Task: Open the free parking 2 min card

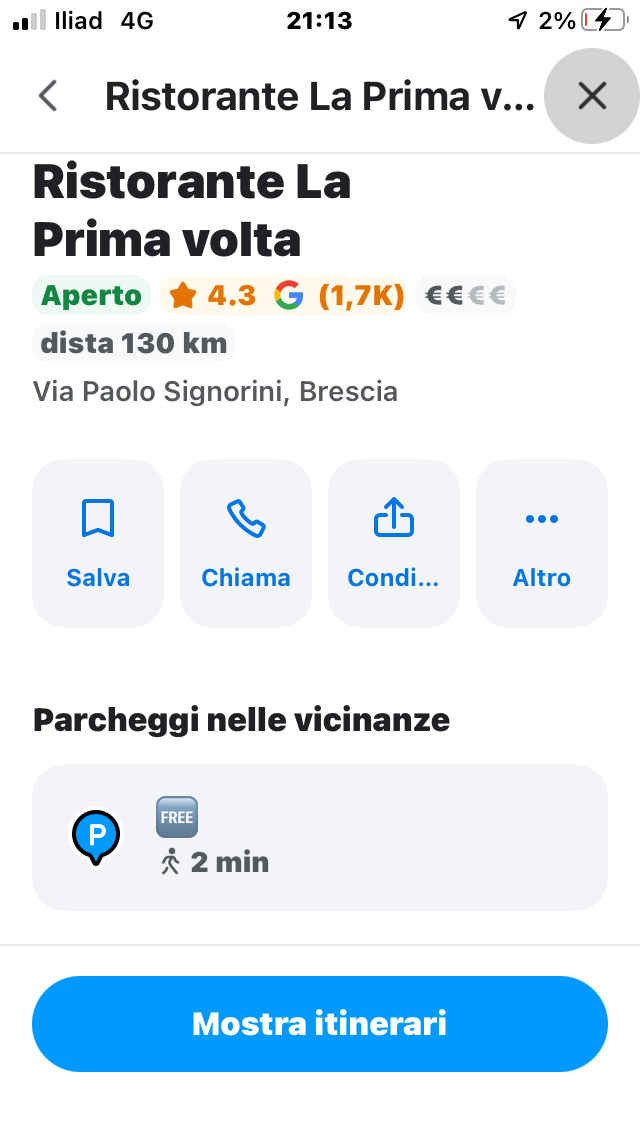Action: click(320, 837)
